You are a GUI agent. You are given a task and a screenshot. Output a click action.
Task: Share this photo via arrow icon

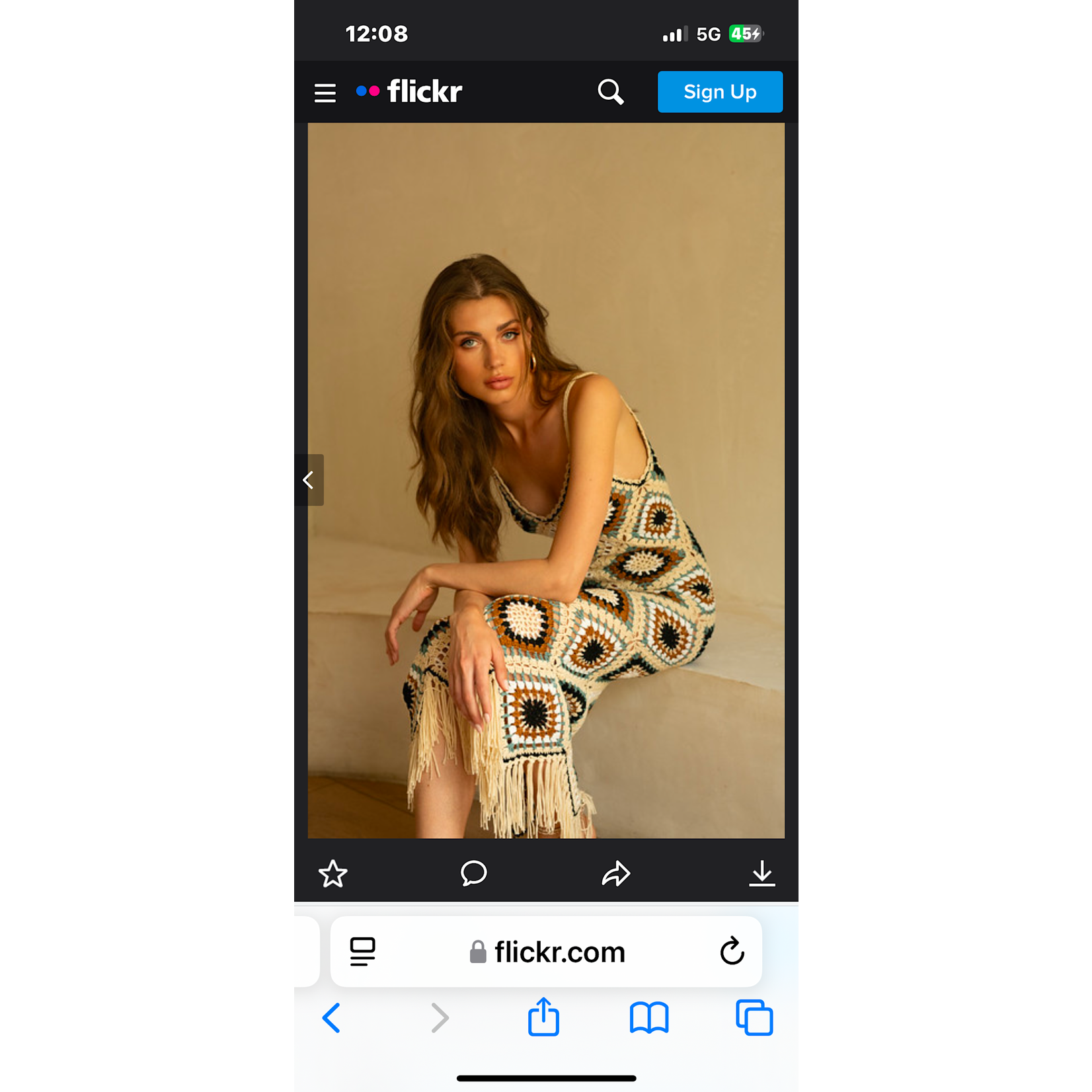coord(616,873)
